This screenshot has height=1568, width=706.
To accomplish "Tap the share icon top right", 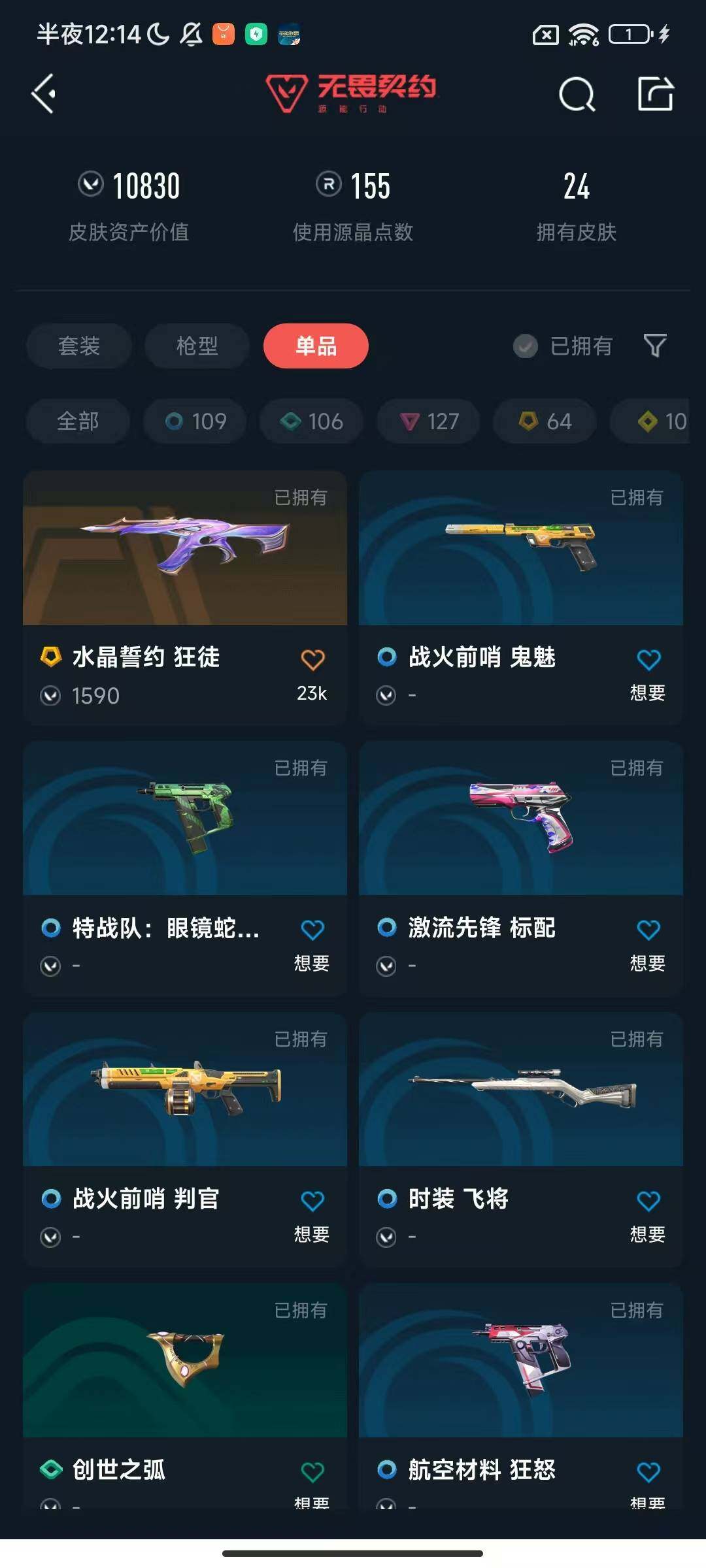I will pos(657,95).
